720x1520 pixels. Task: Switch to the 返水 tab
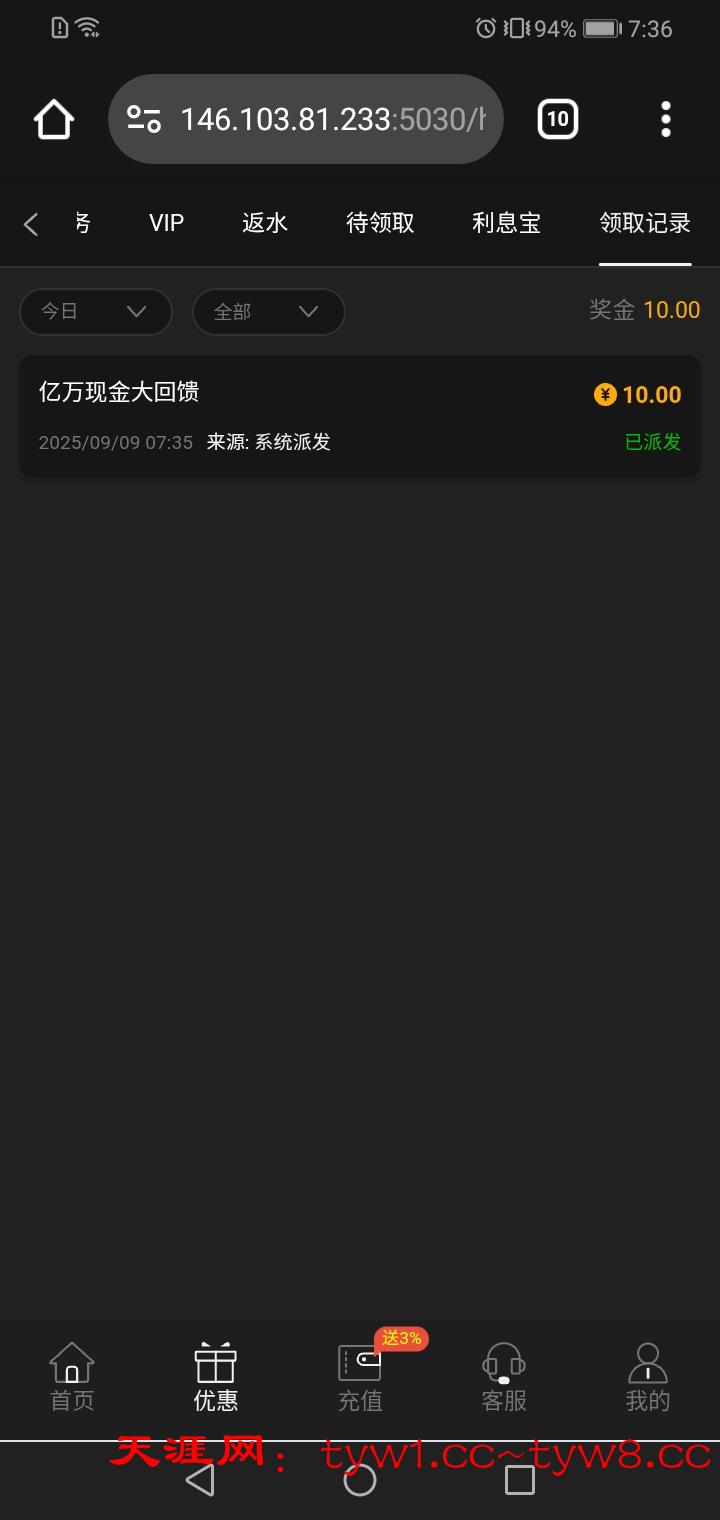click(x=265, y=223)
